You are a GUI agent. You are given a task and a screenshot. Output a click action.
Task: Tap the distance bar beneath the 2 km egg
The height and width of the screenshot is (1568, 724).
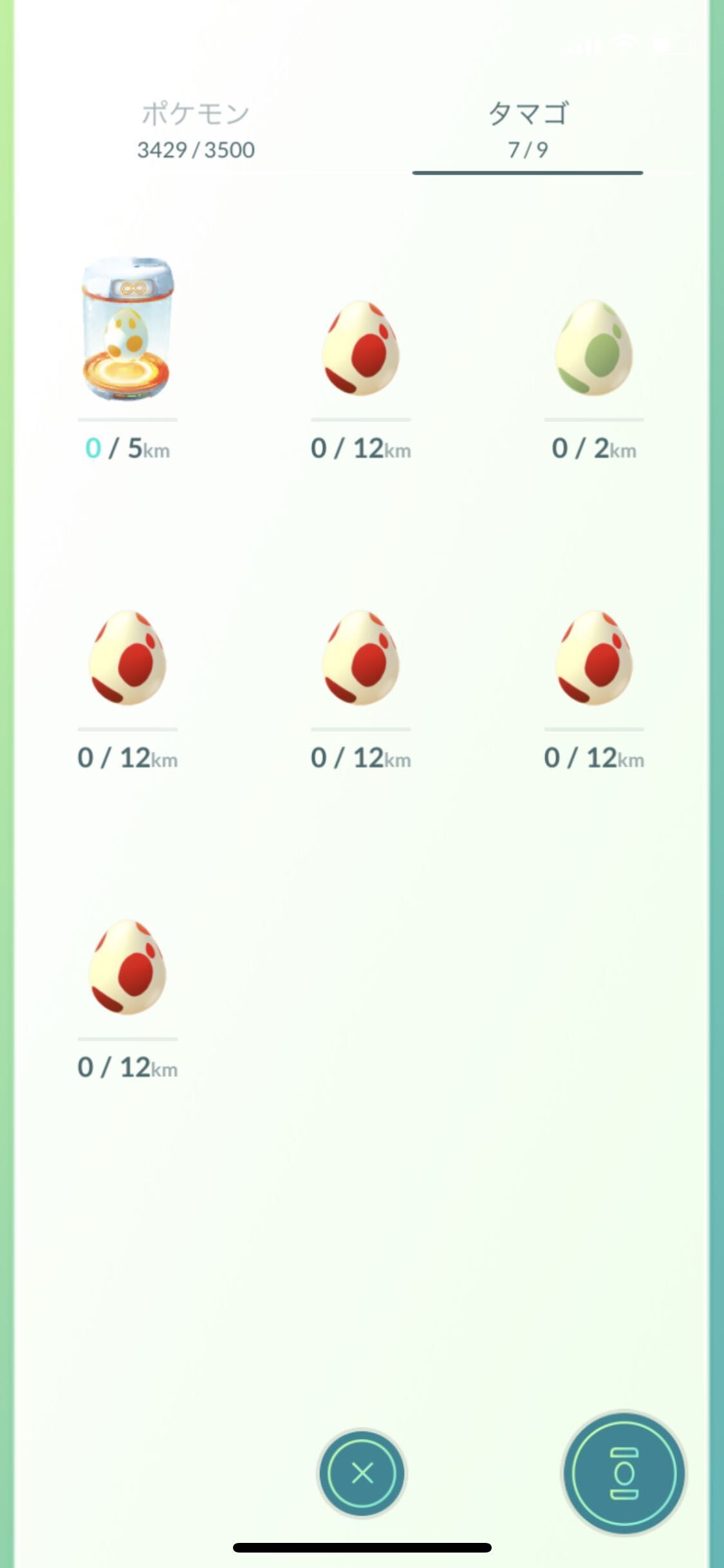(x=593, y=420)
